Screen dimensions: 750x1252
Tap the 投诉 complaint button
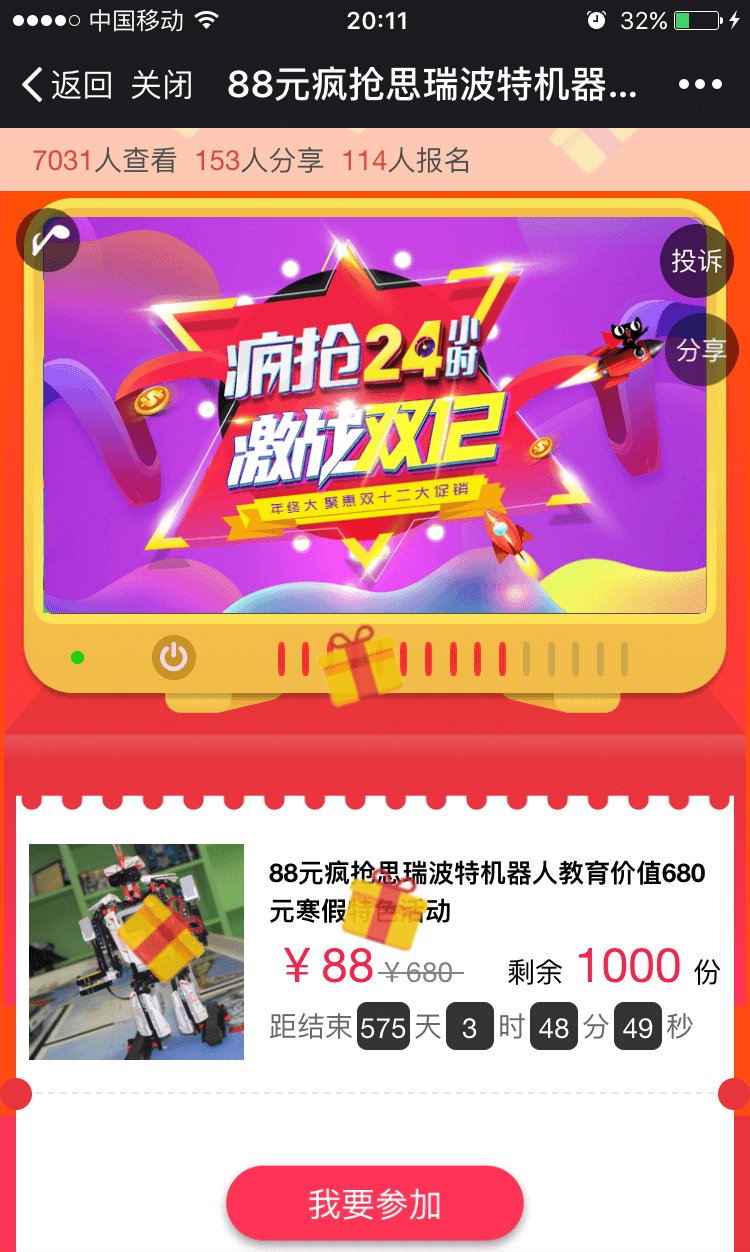coord(696,262)
